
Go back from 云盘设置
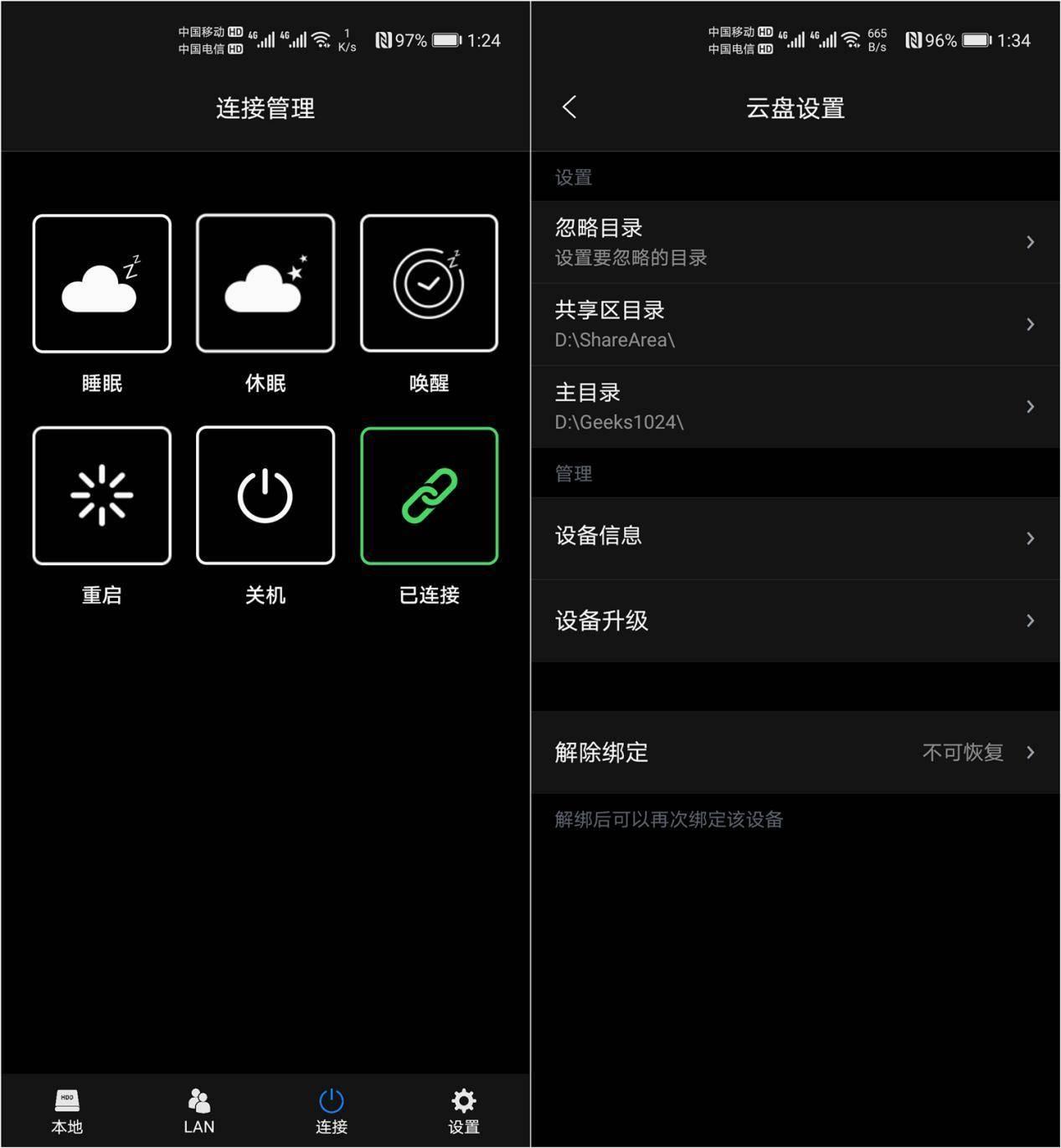pyautogui.click(x=569, y=107)
